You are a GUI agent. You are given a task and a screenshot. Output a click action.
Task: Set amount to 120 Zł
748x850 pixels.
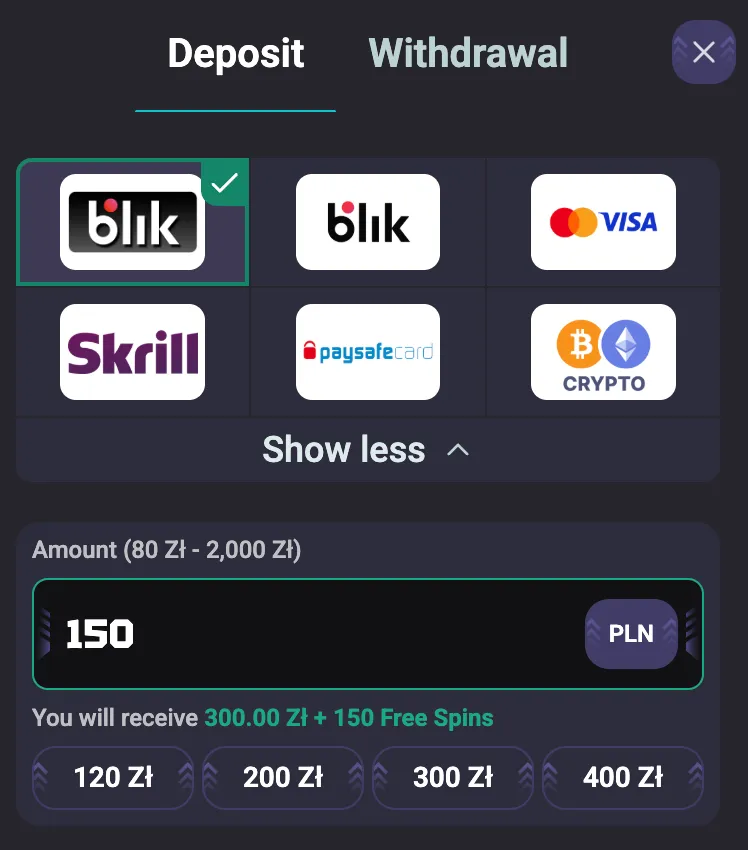pyautogui.click(x=113, y=777)
